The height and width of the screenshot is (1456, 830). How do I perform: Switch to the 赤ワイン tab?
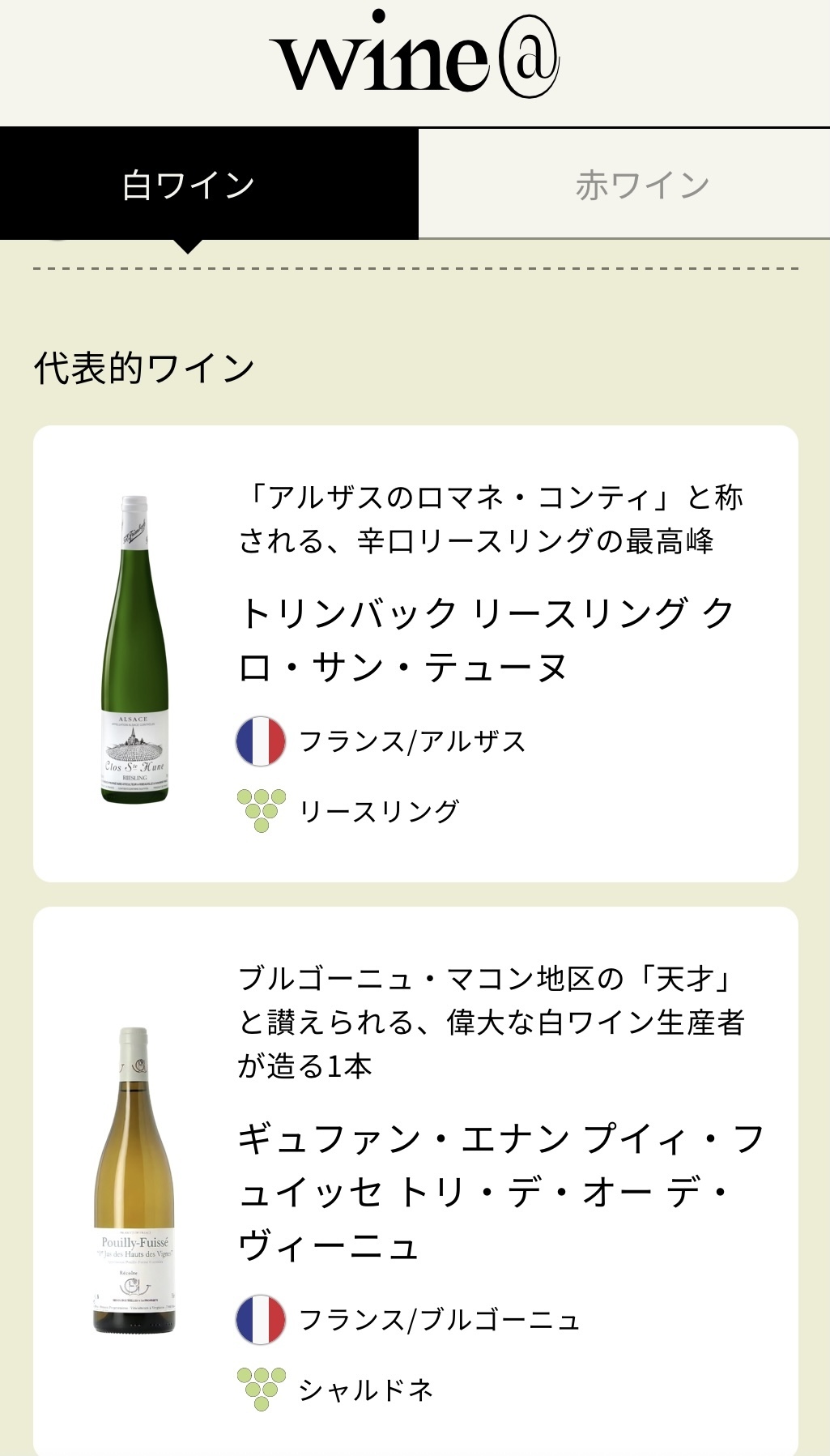[624, 184]
